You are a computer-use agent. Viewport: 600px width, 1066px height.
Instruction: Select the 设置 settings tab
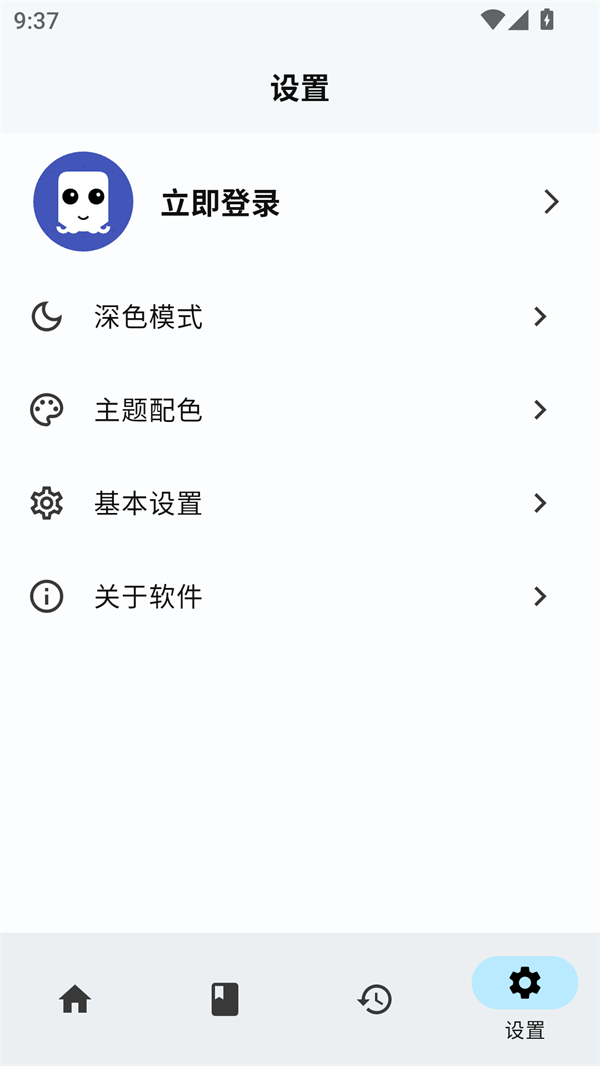click(x=525, y=997)
